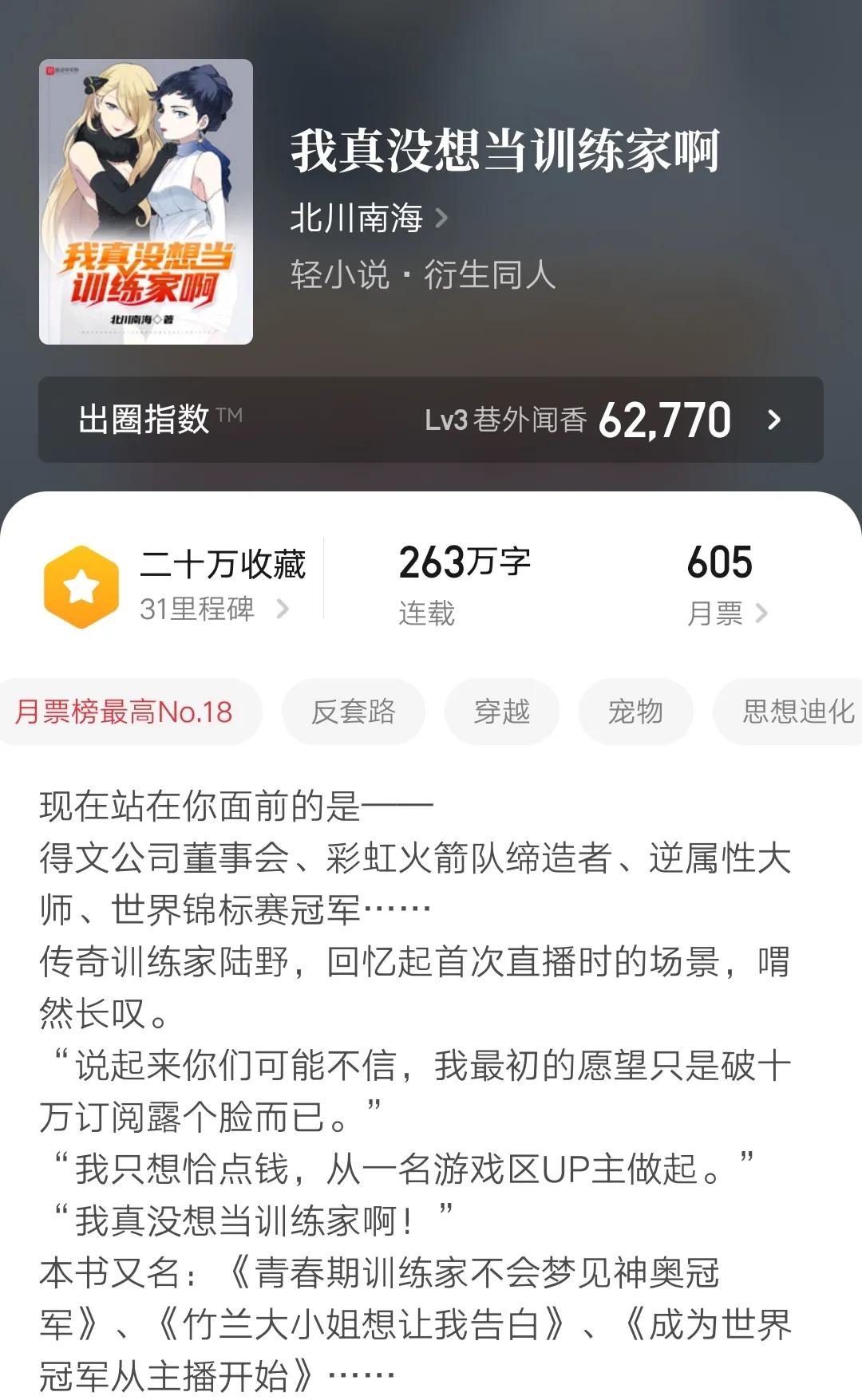
Task: Select the 宠物 tag
Action: point(635,712)
